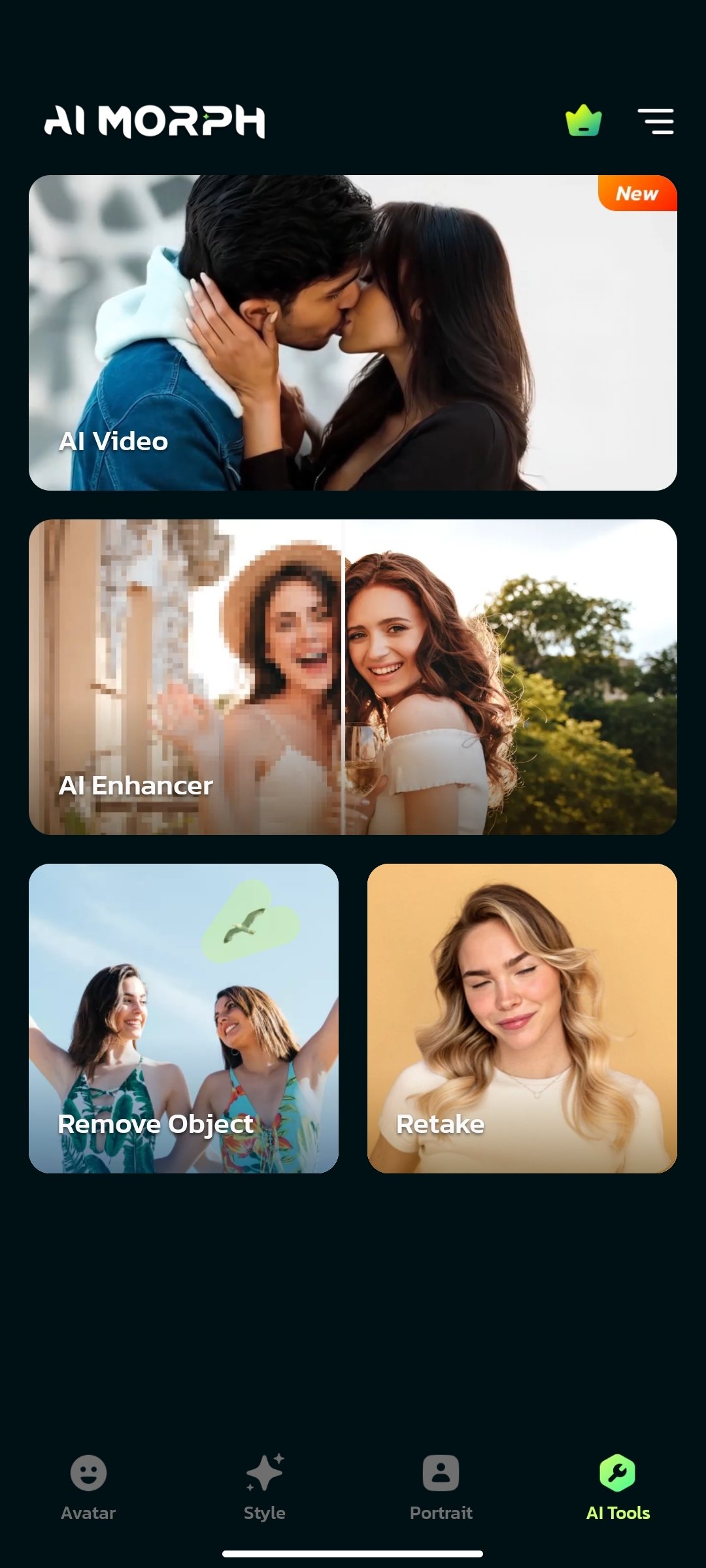This screenshot has height=1568, width=706.
Task: Go to the Style tab
Action: point(265,1487)
